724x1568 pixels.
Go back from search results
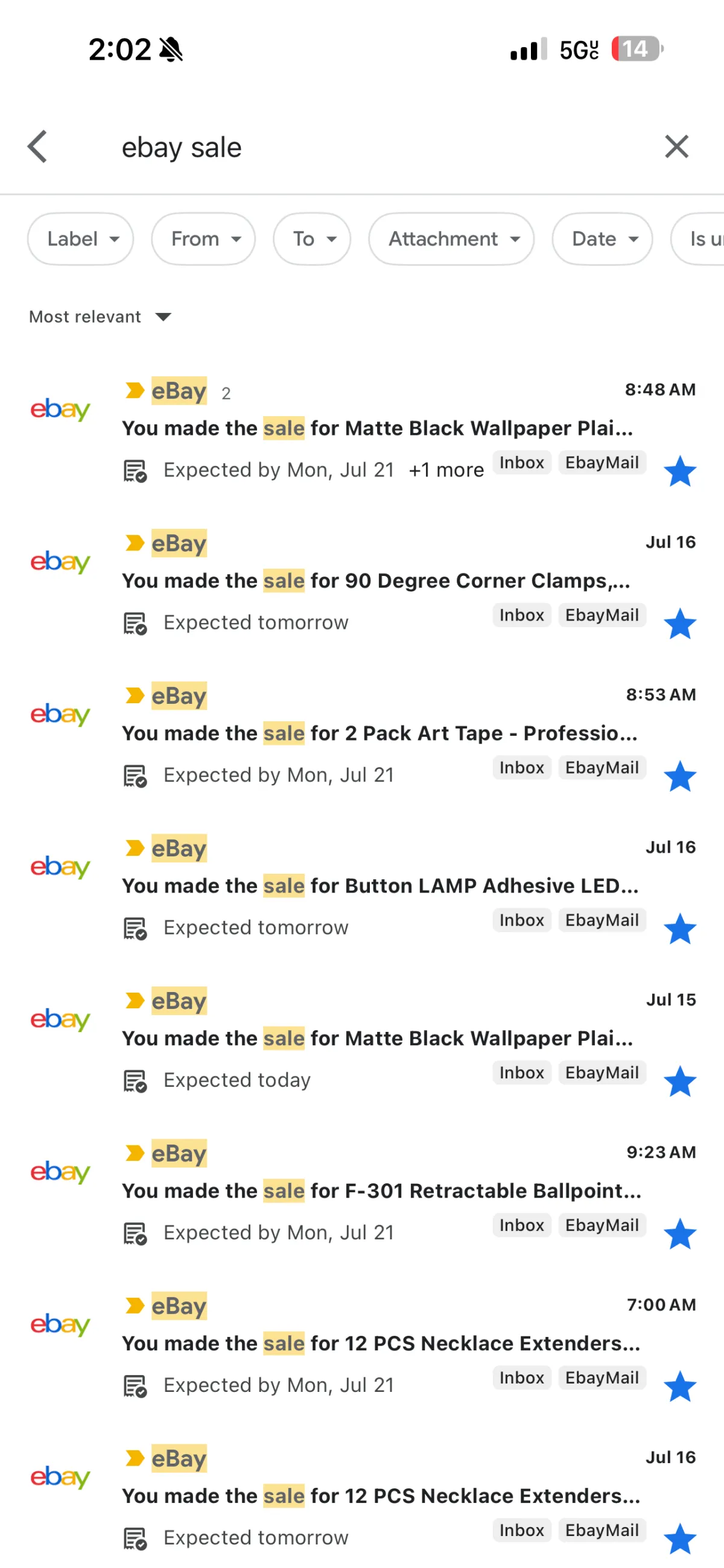pyautogui.click(x=37, y=147)
